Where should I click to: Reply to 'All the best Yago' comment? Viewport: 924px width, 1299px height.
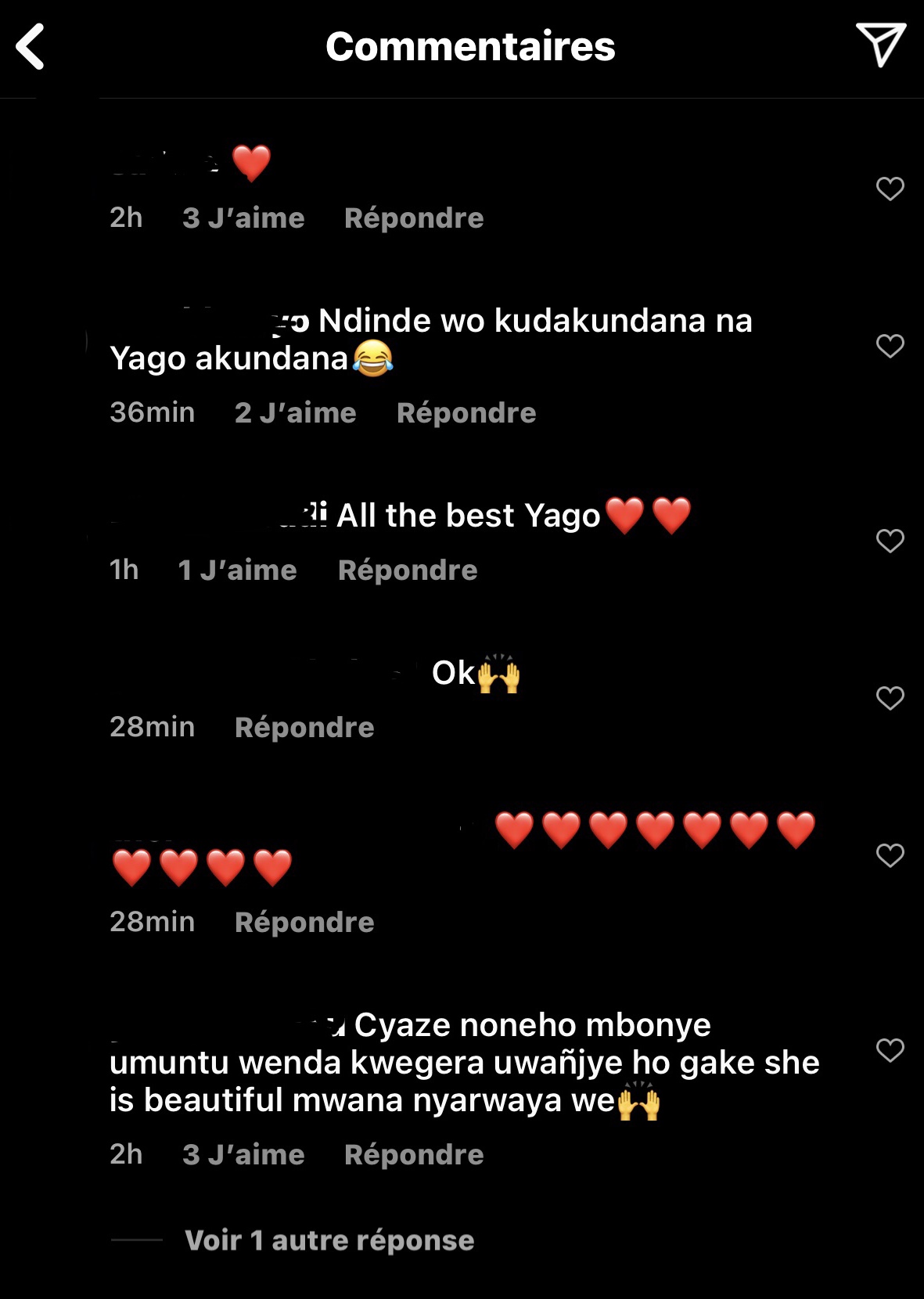tap(408, 570)
